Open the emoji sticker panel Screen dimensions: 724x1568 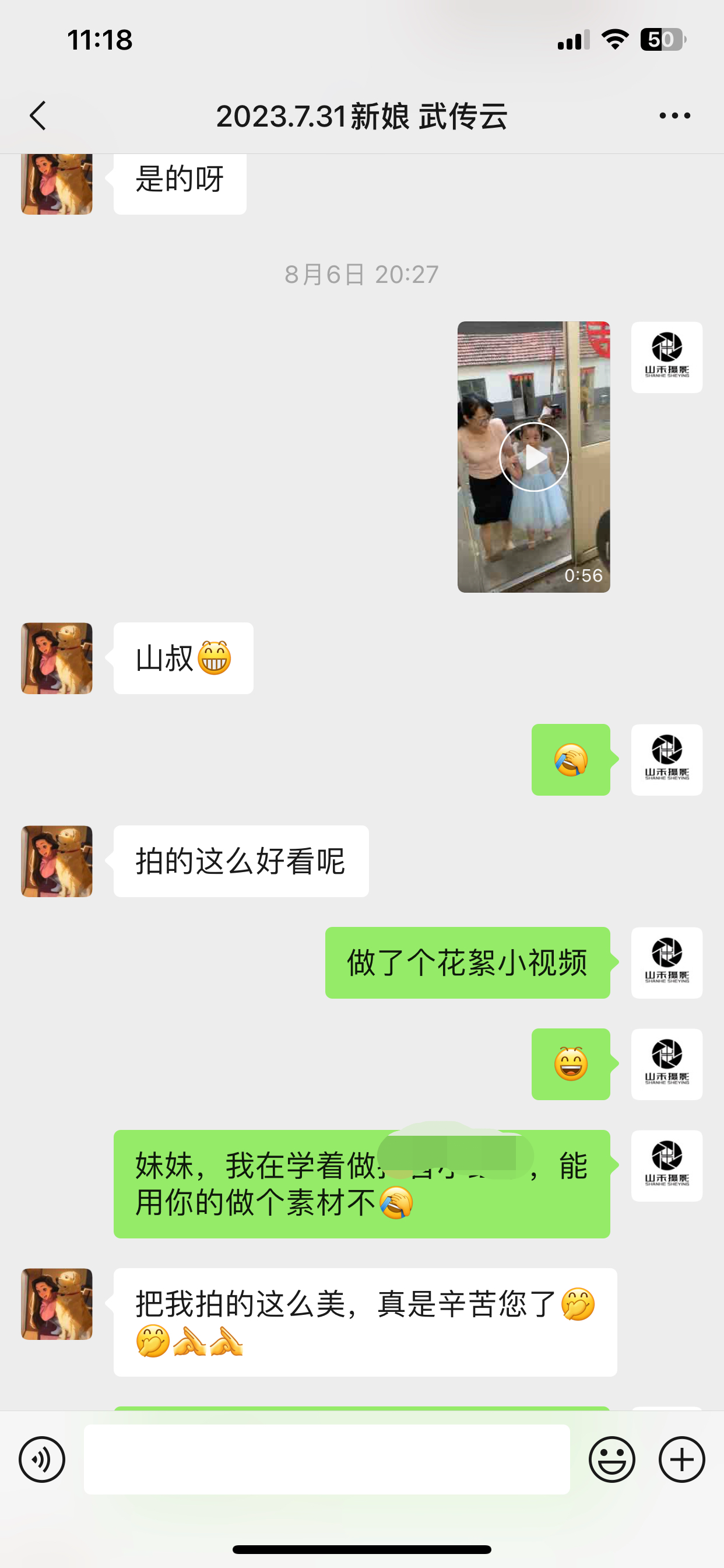pyautogui.click(x=612, y=1459)
